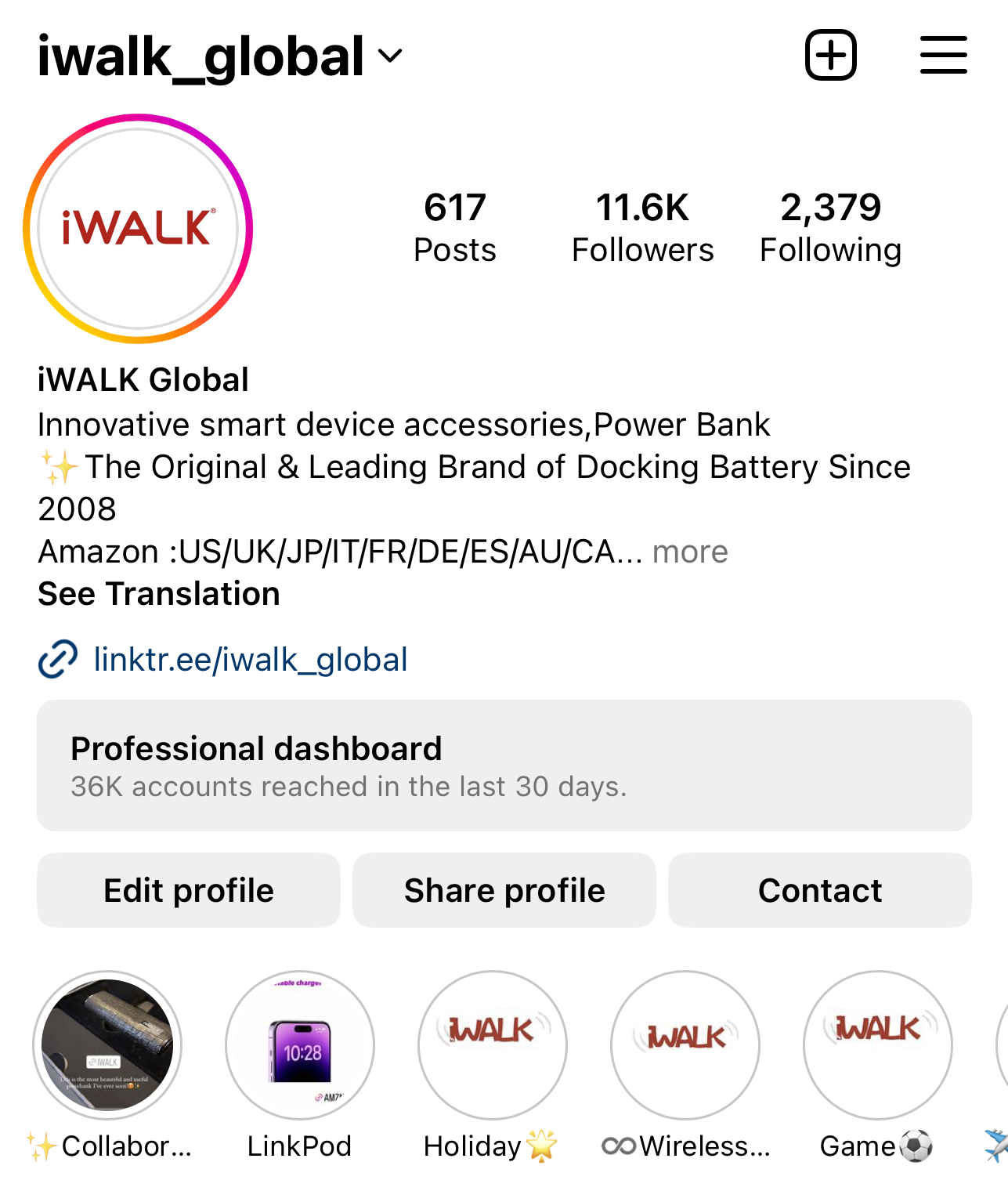
Task: Open the iwalk_global account switcher dropdown
Action: [219, 56]
